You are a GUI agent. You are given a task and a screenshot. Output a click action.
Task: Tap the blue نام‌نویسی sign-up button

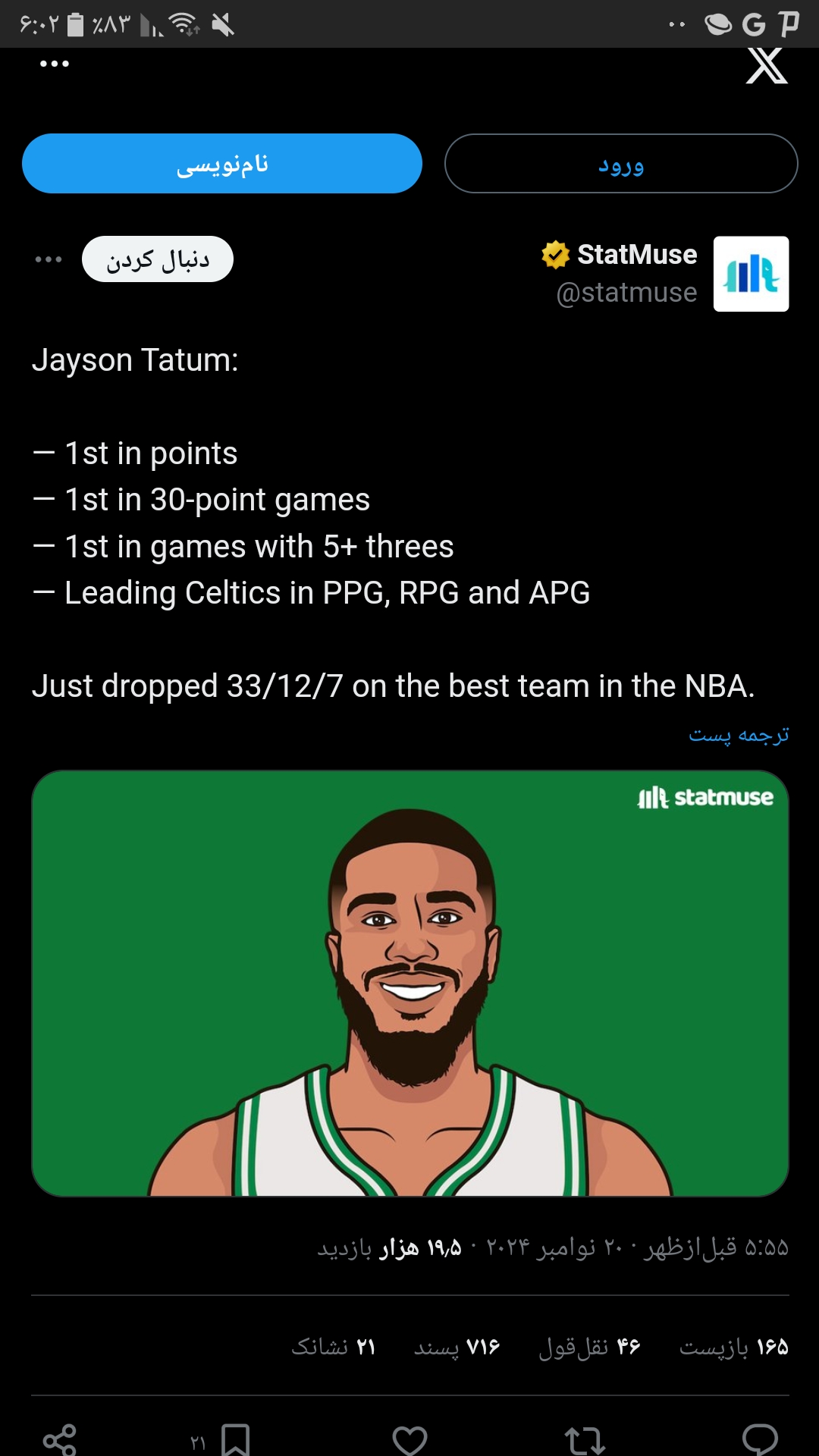click(222, 164)
